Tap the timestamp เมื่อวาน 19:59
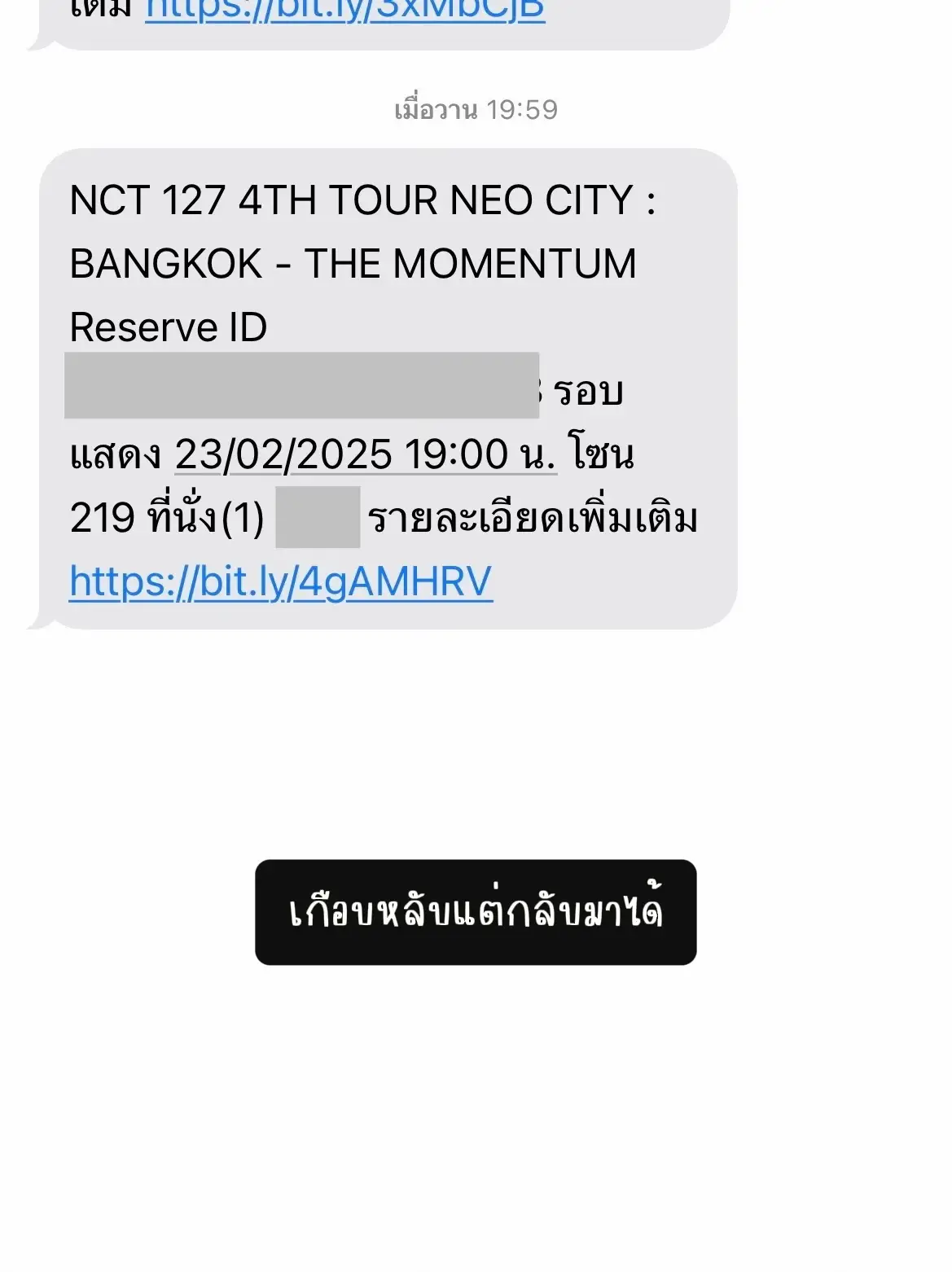 (475, 108)
